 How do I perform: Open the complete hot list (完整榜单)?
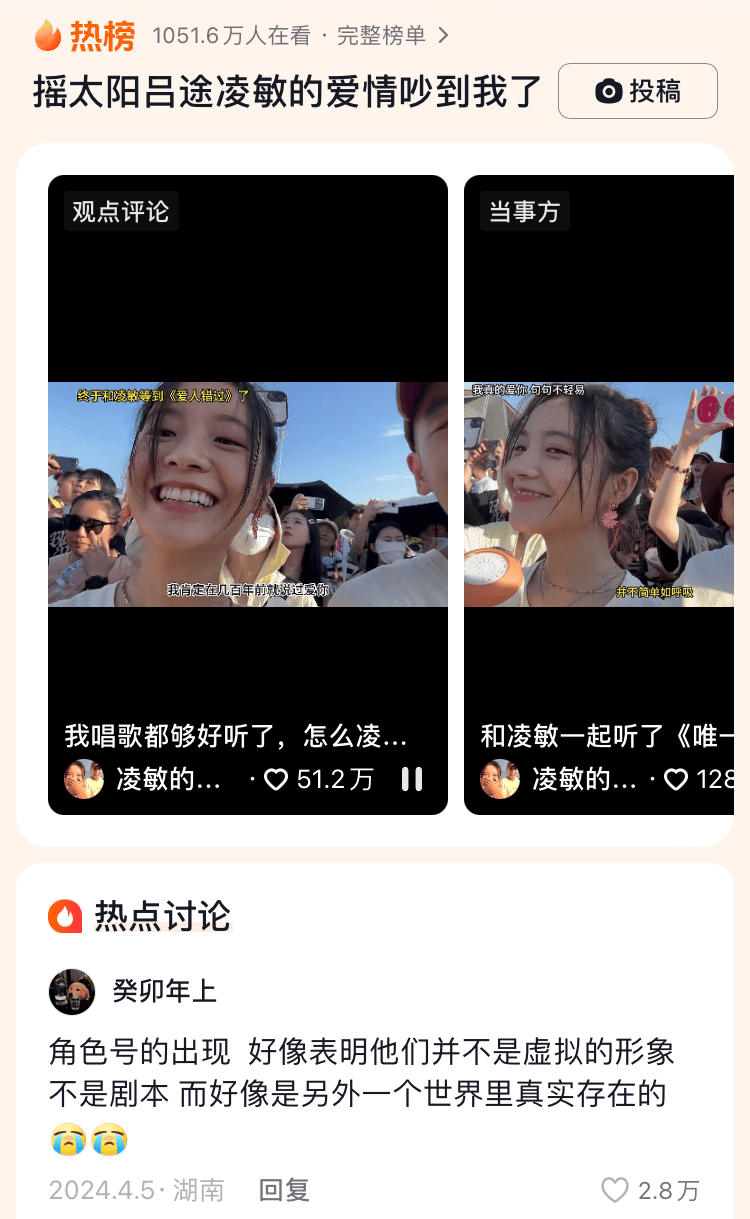pyautogui.click(x=392, y=36)
